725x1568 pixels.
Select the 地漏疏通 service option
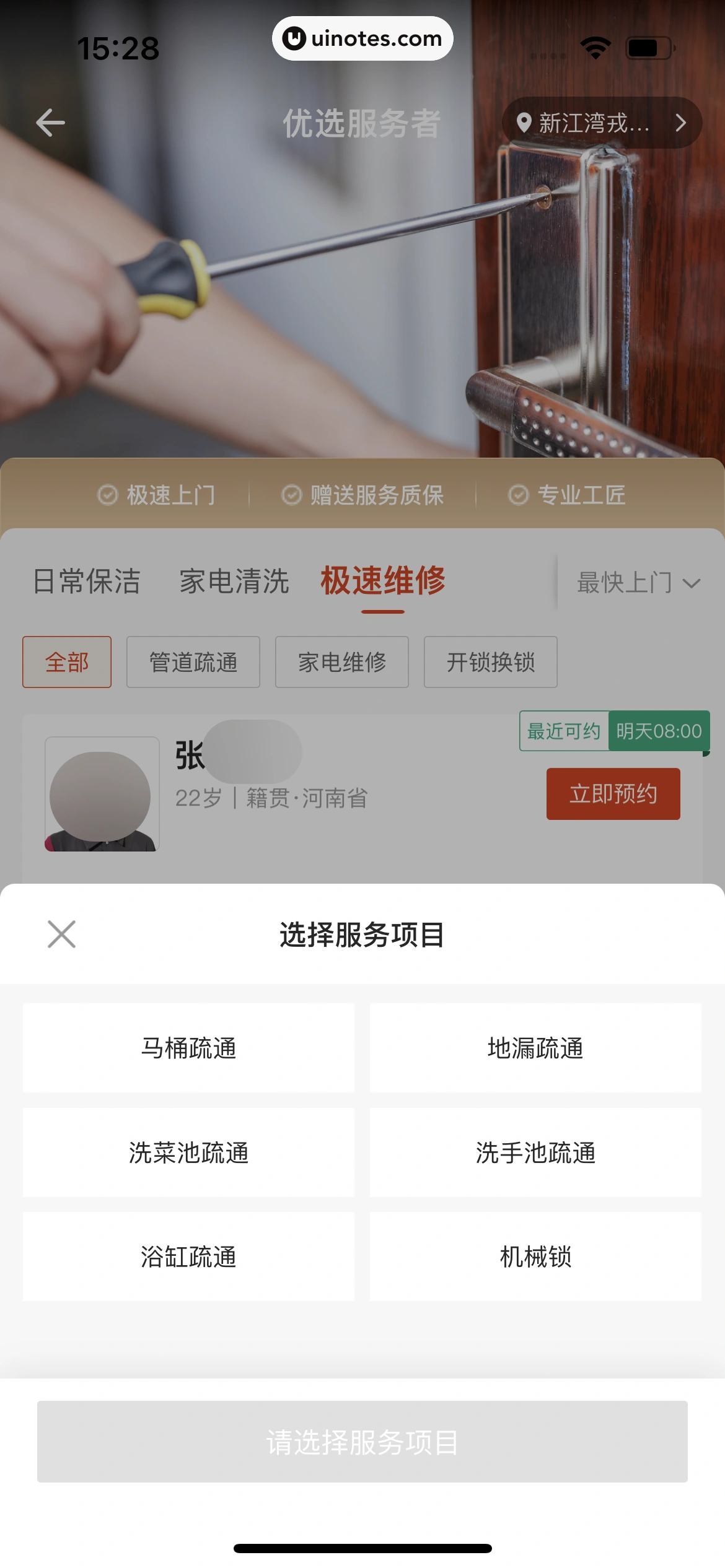pyautogui.click(x=534, y=1048)
